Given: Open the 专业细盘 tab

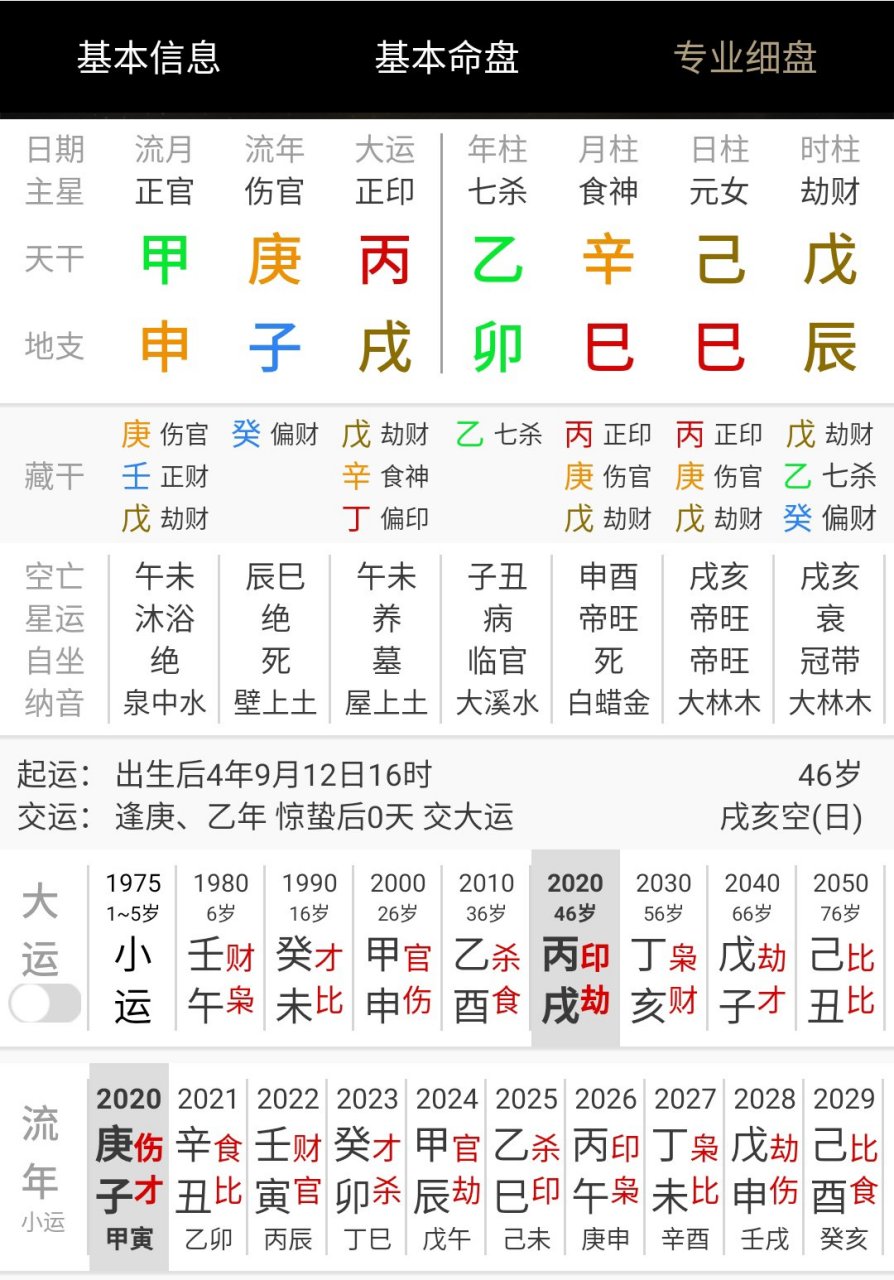Looking at the screenshot, I should [747, 58].
